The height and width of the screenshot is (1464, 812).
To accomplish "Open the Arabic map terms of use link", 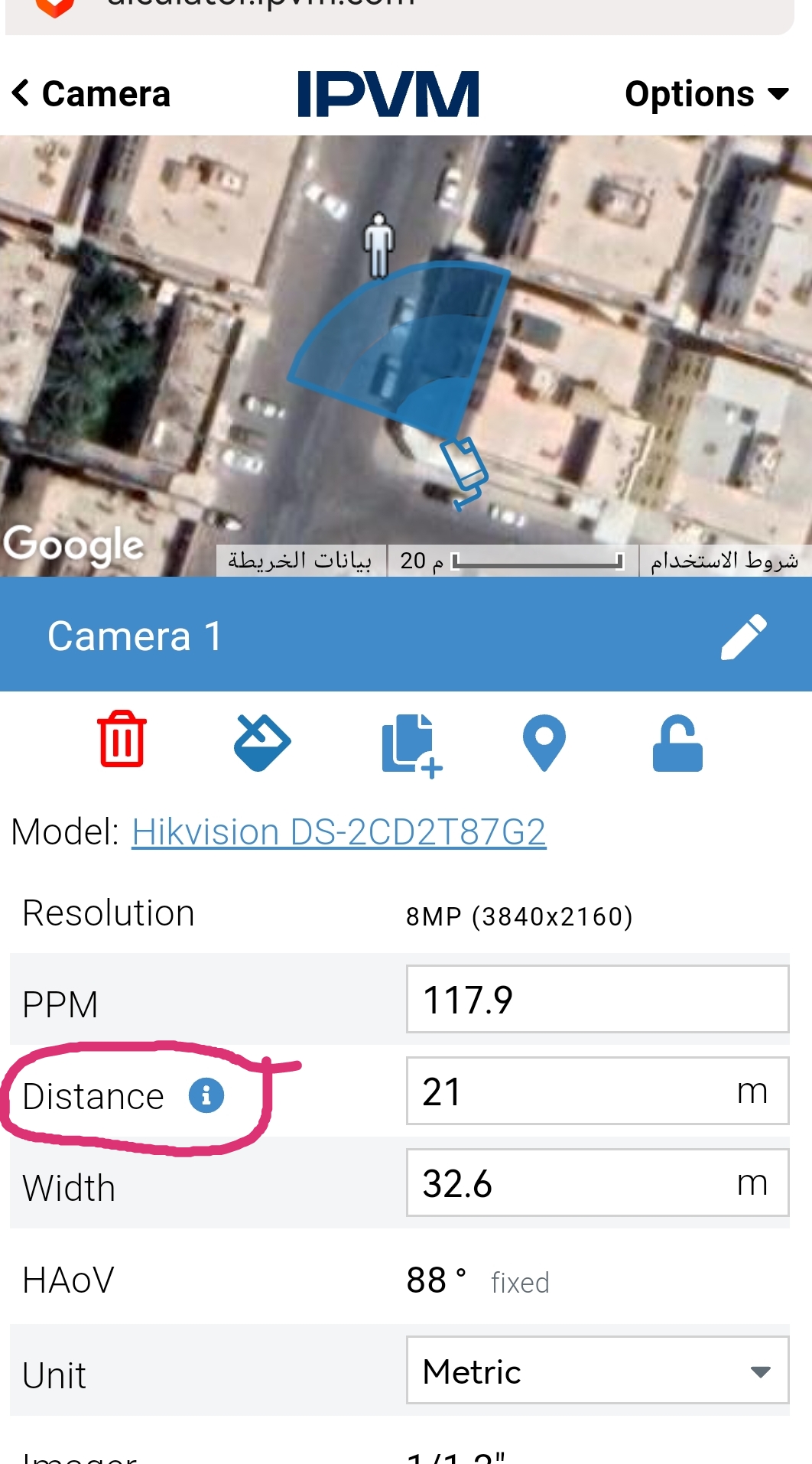I will (723, 561).
